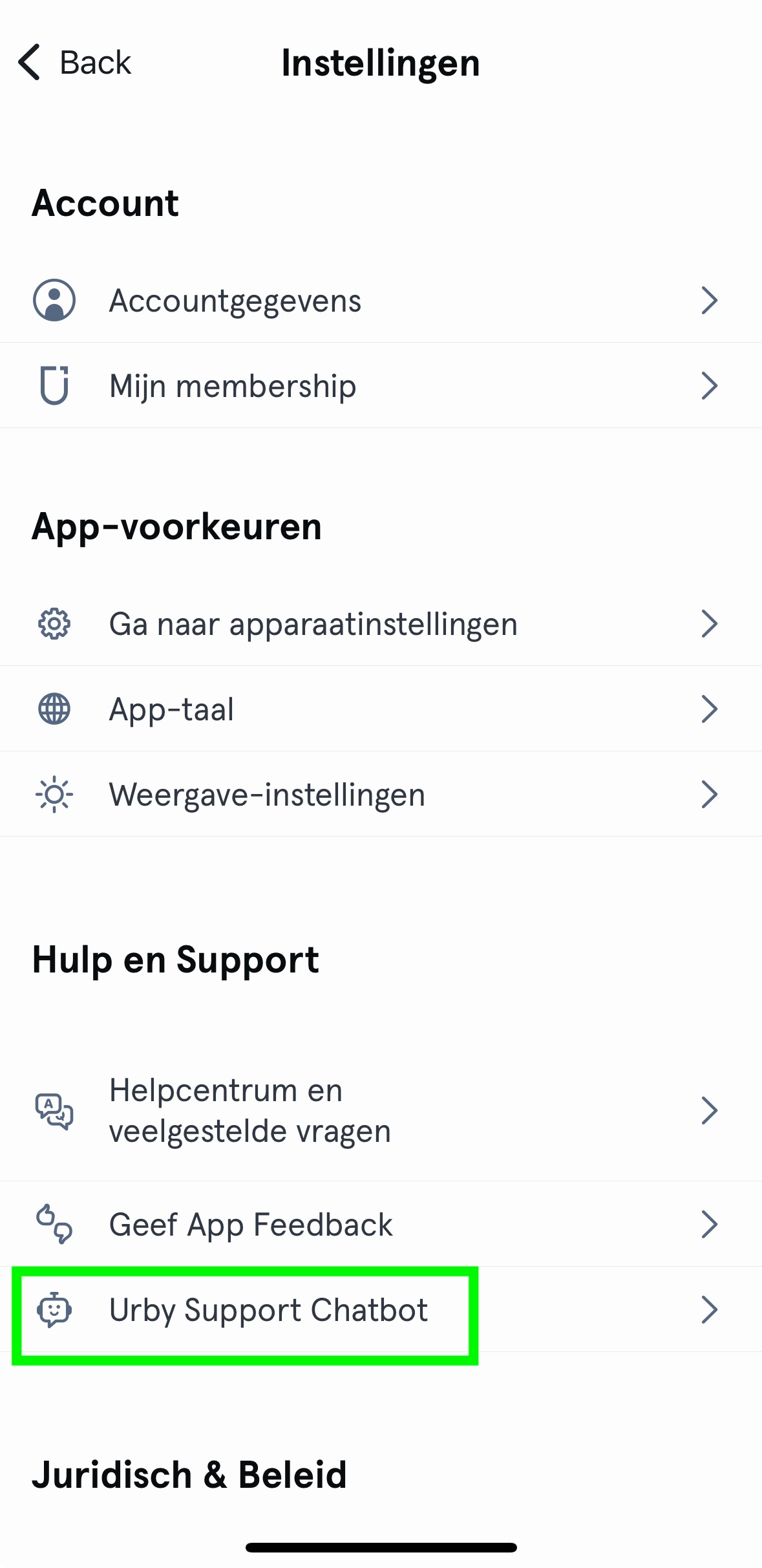Viewport: 762px width, 1568px height.
Task: Expand the Accountgegevens row chevron
Action: coord(710,299)
